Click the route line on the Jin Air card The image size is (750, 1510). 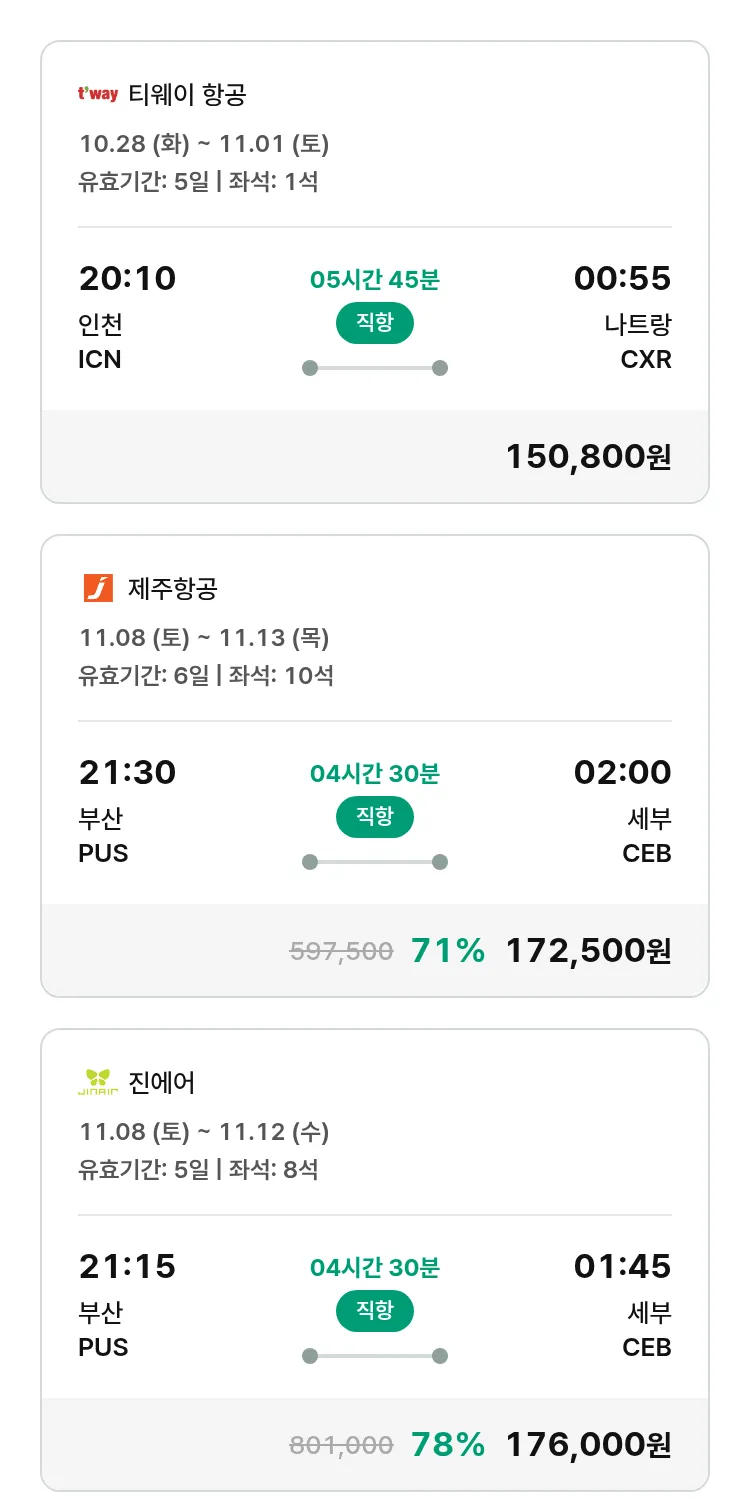click(x=374, y=1355)
